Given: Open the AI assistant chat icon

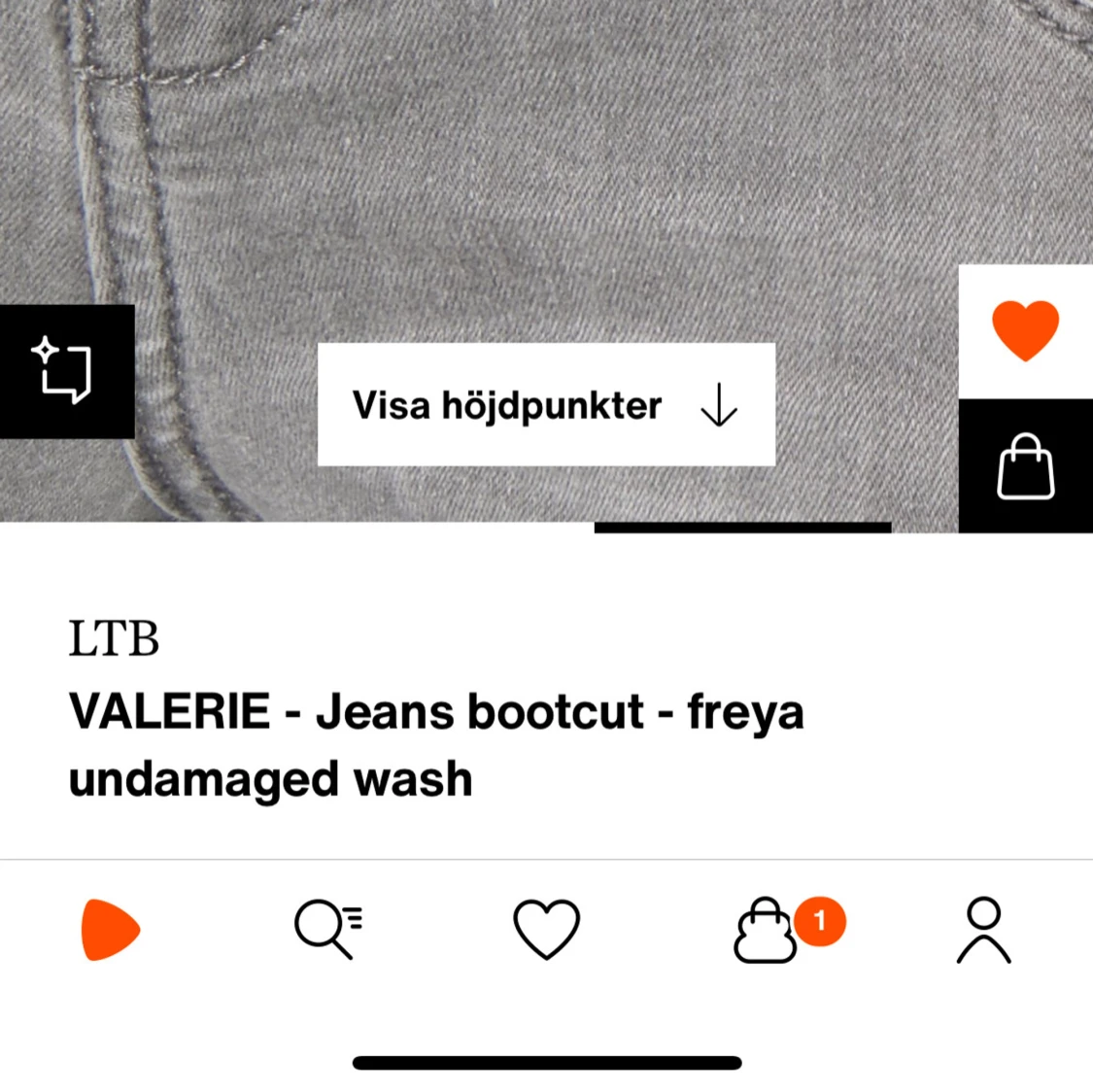Looking at the screenshot, I should [66, 371].
